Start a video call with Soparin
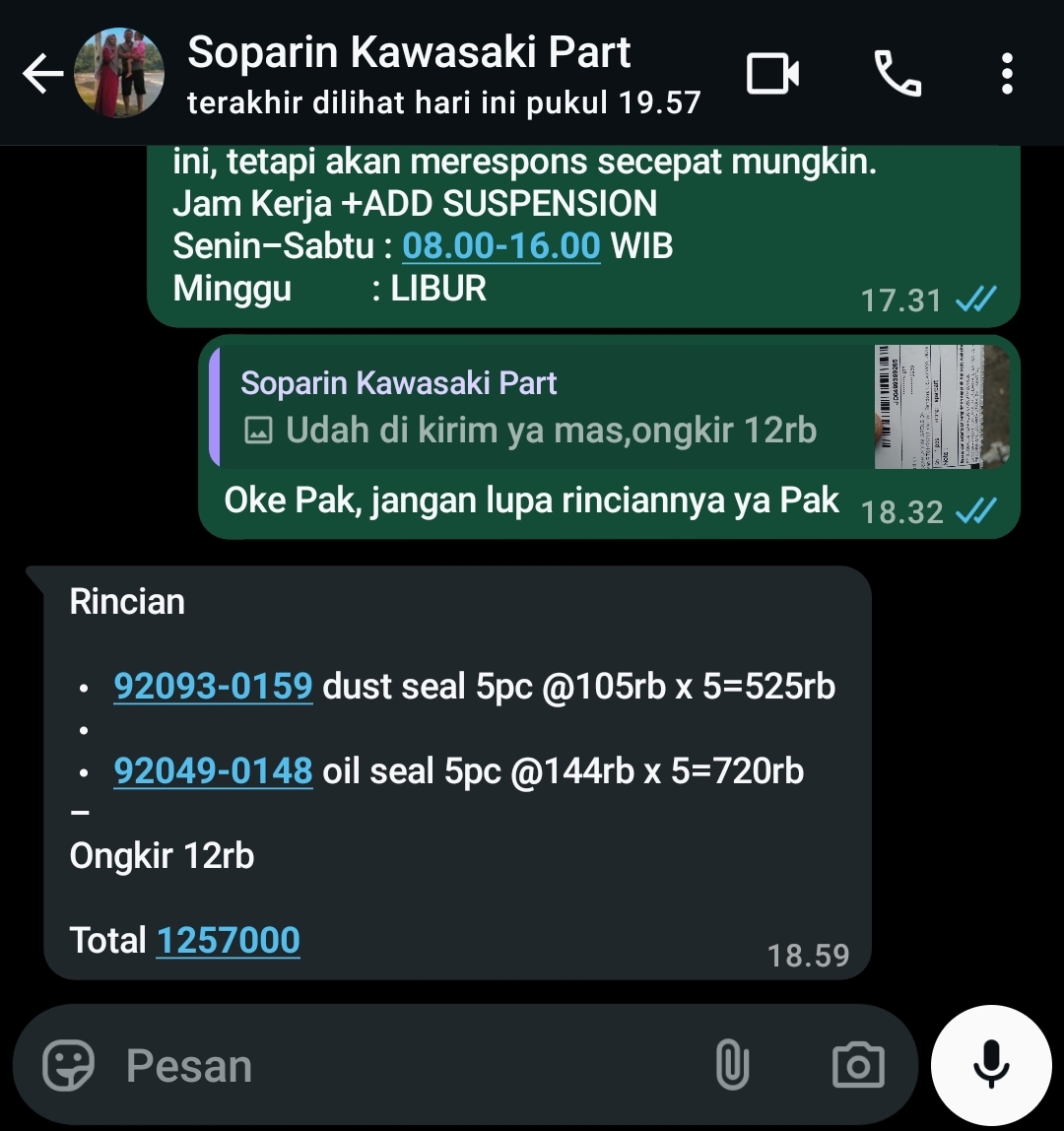The image size is (1064, 1131). point(772,74)
